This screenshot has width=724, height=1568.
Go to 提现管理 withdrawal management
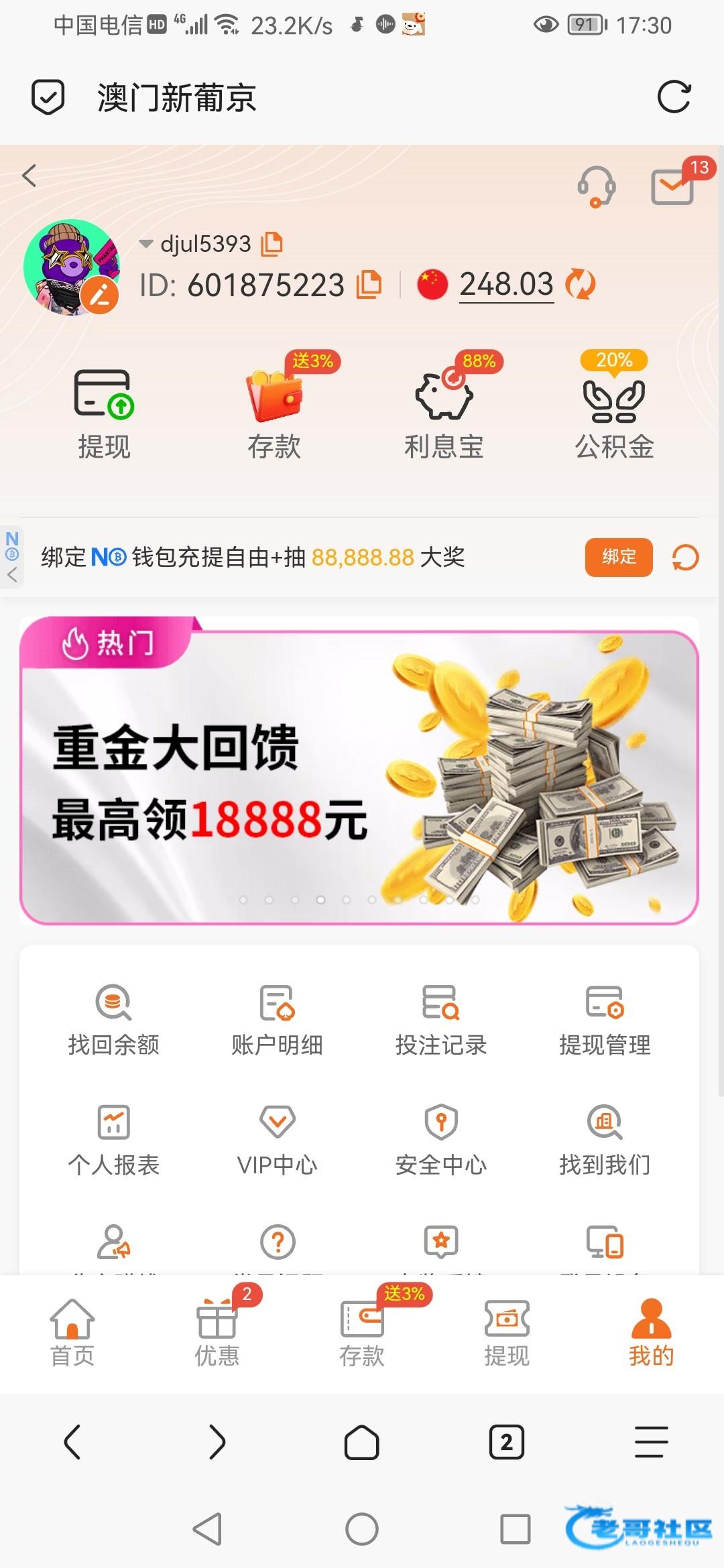pyautogui.click(x=605, y=1020)
